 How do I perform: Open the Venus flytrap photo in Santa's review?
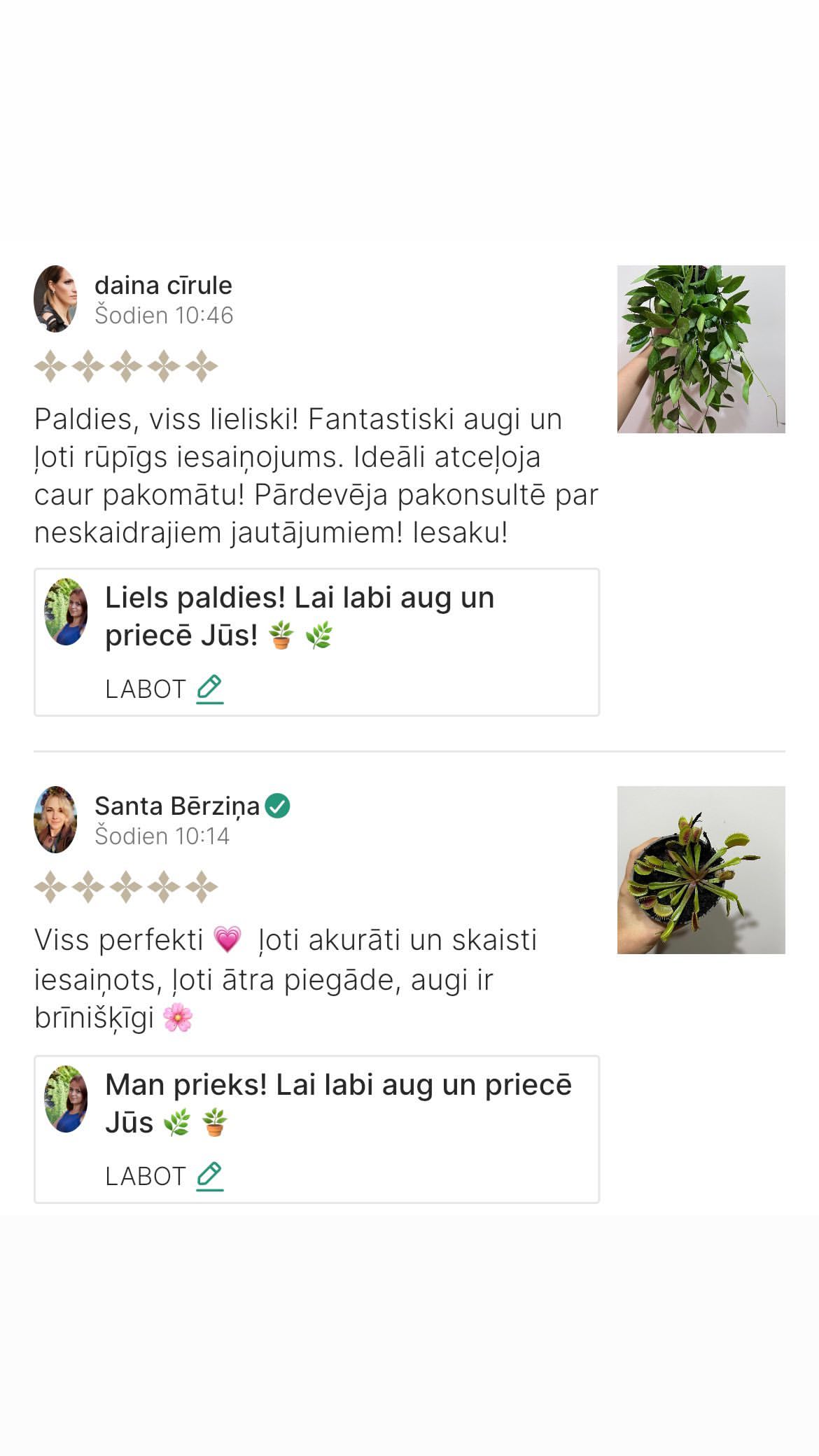pos(701,870)
